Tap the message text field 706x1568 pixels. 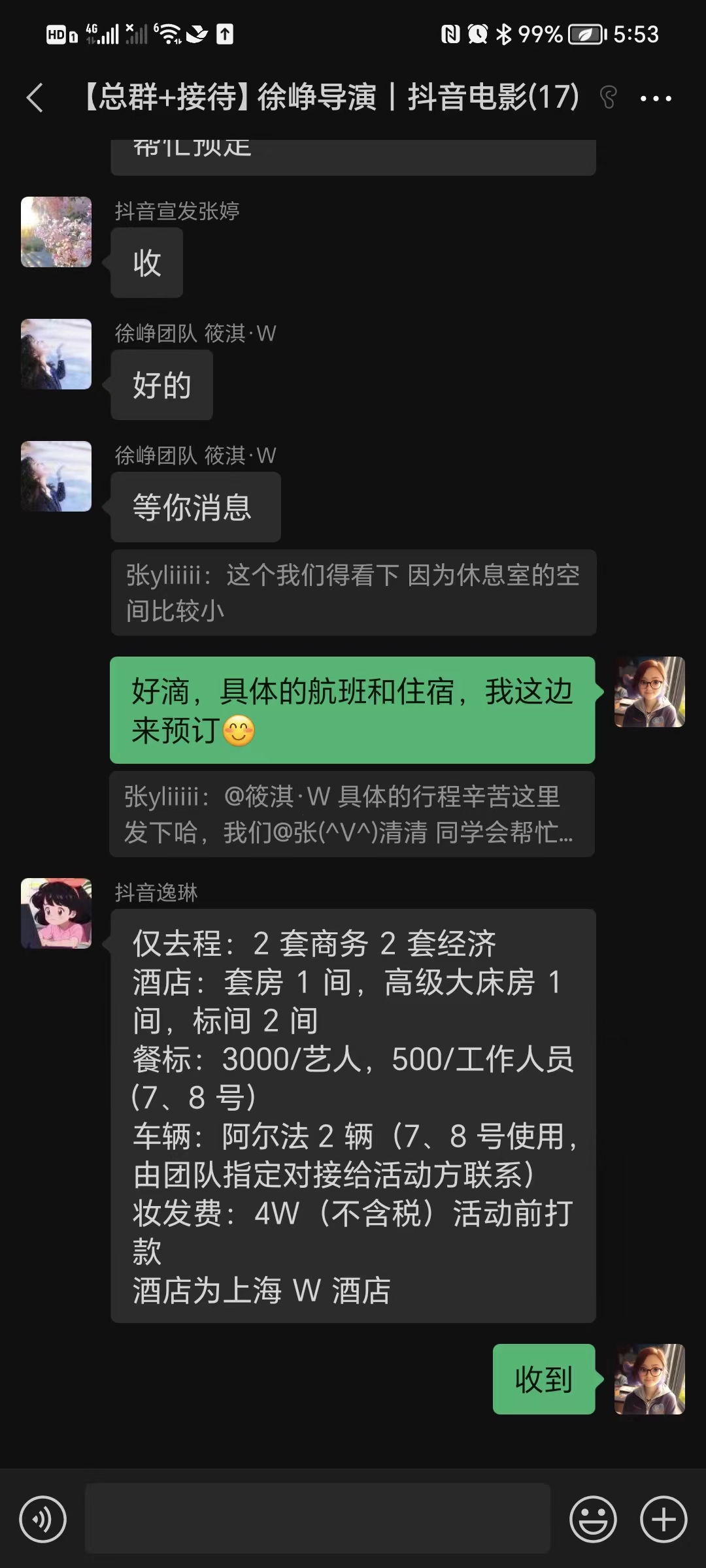click(317, 1518)
